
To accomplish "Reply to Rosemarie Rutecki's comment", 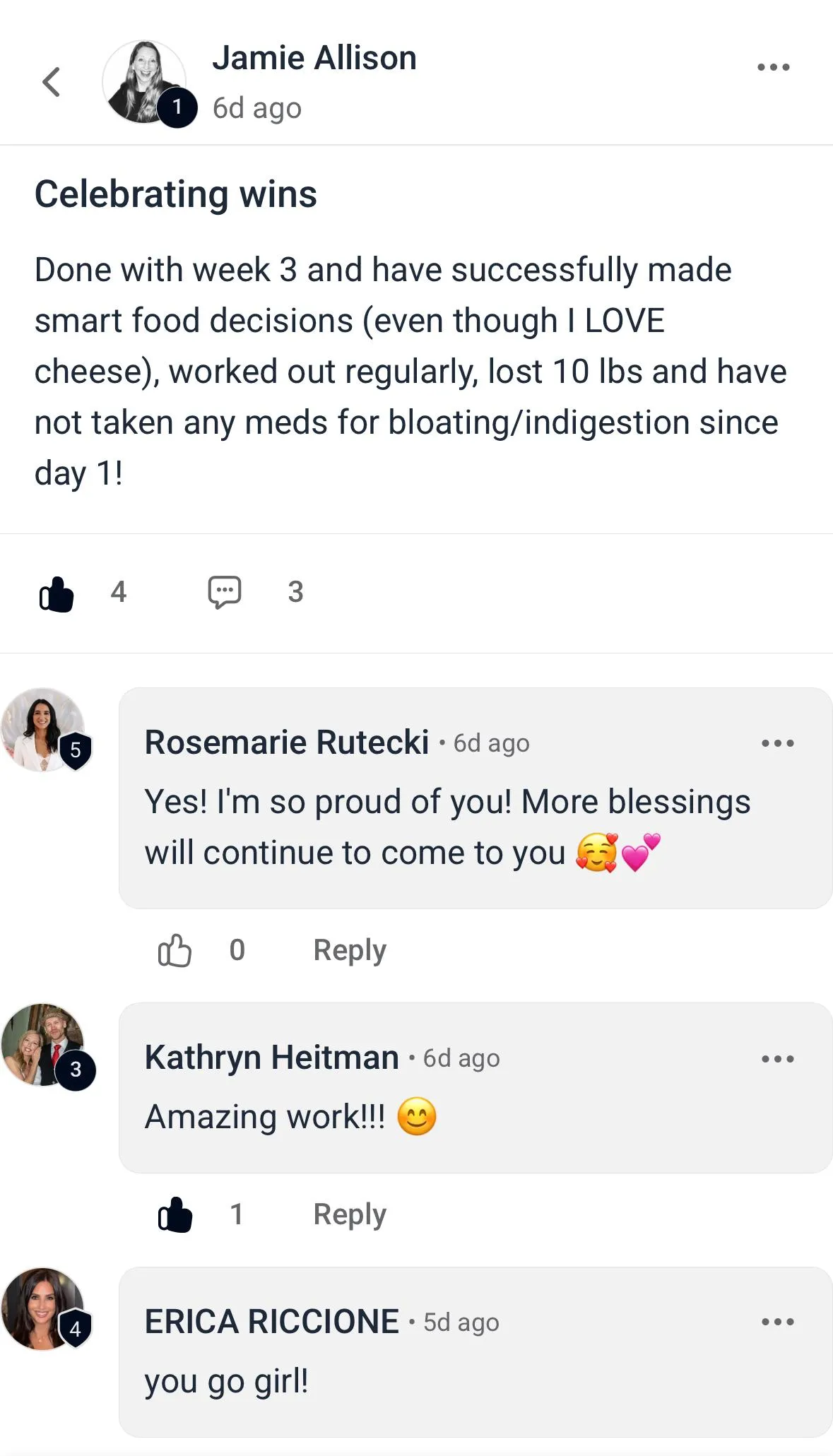I will 350,950.
